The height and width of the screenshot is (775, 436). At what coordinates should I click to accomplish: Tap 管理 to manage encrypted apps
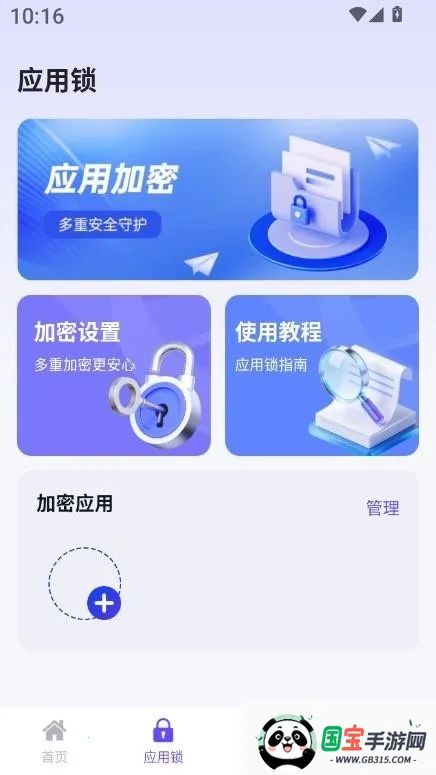click(383, 508)
